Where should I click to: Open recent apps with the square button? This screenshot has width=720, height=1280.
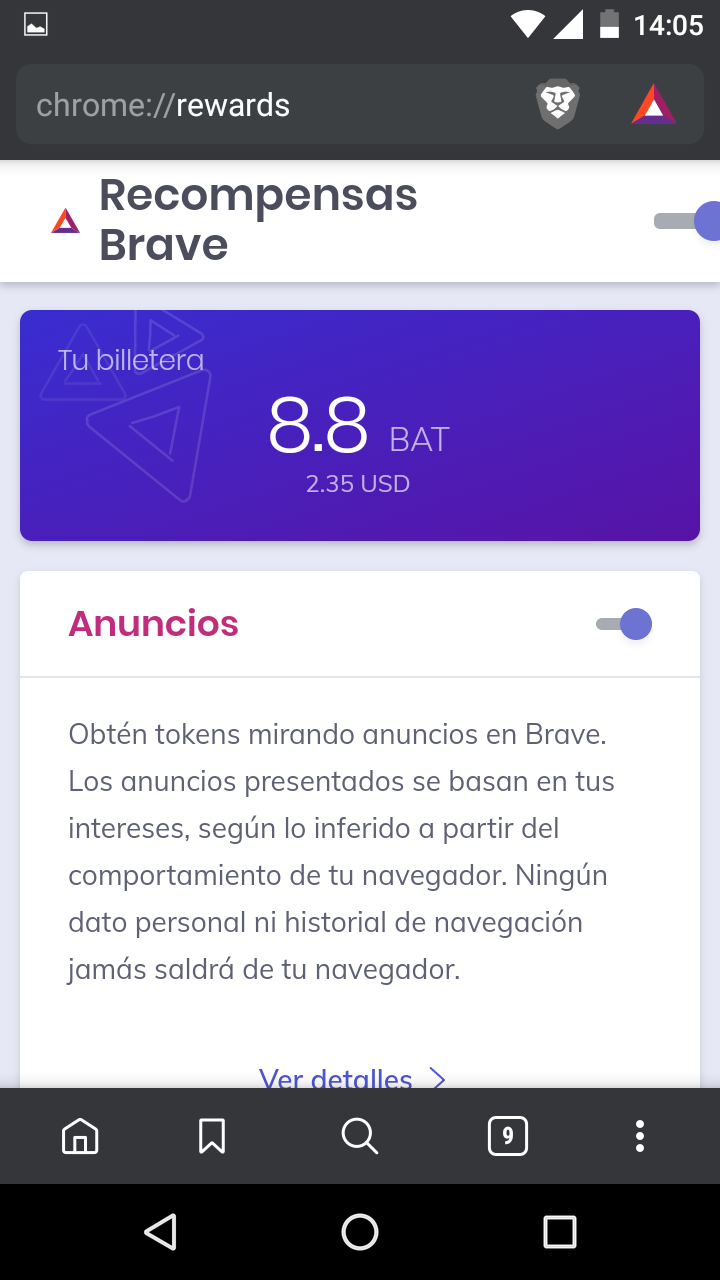click(559, 1232)
